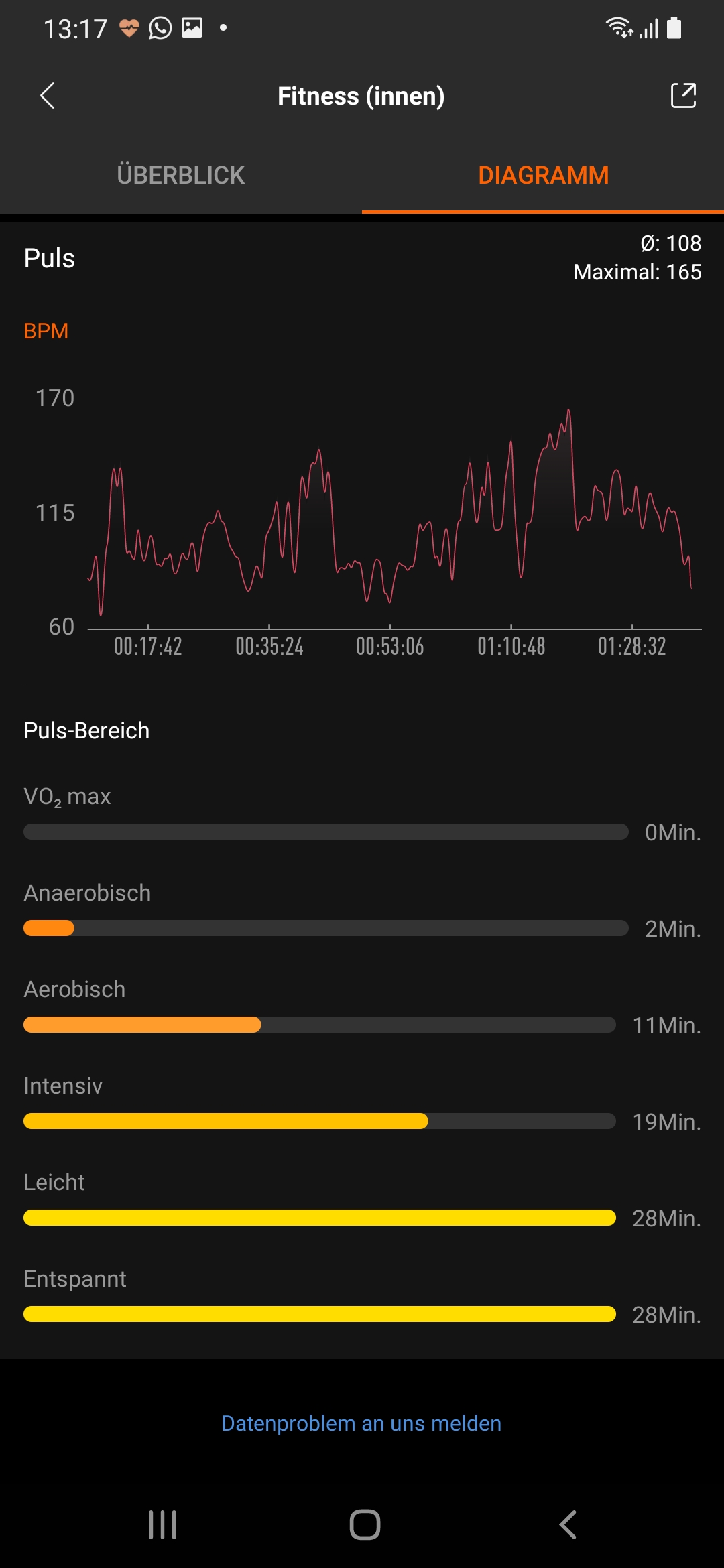Open recent apps from navigation bar
The width and height of the screenshot is (724, 1568).
(x=162, y=1525)
